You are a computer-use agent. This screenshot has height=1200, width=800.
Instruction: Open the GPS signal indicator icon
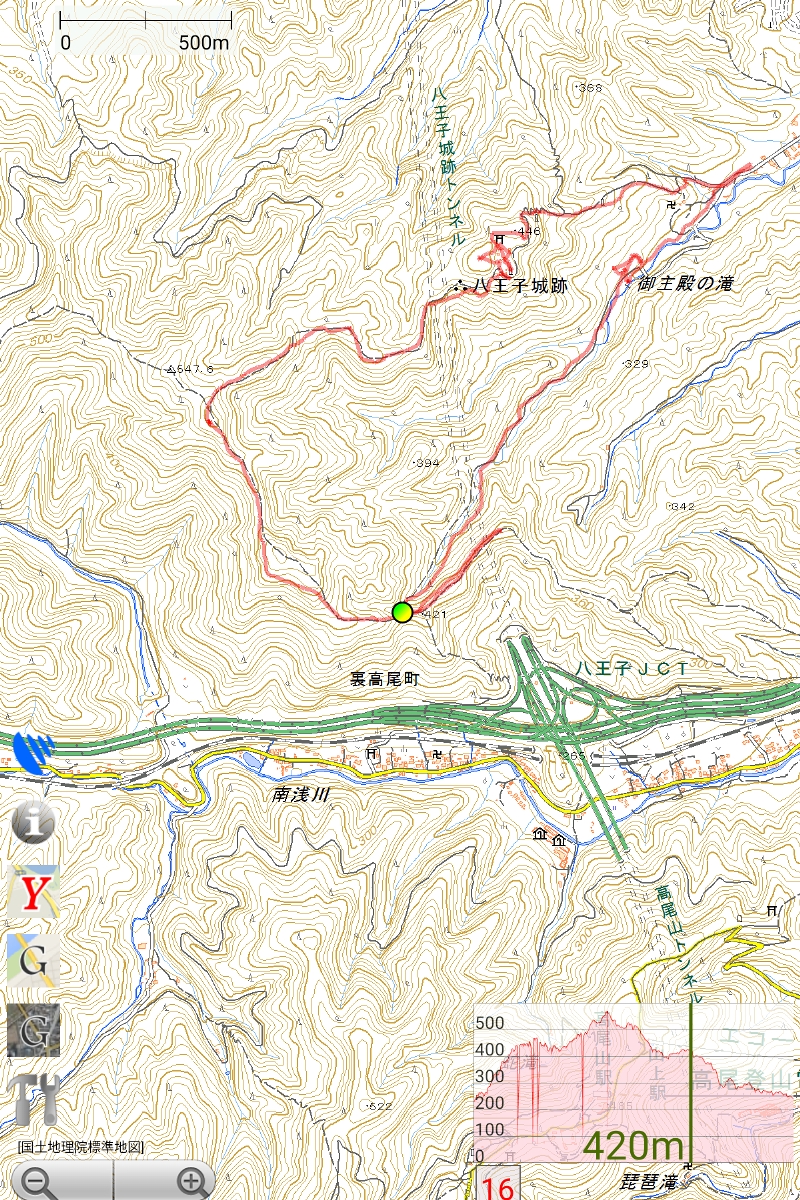[32, 752]
